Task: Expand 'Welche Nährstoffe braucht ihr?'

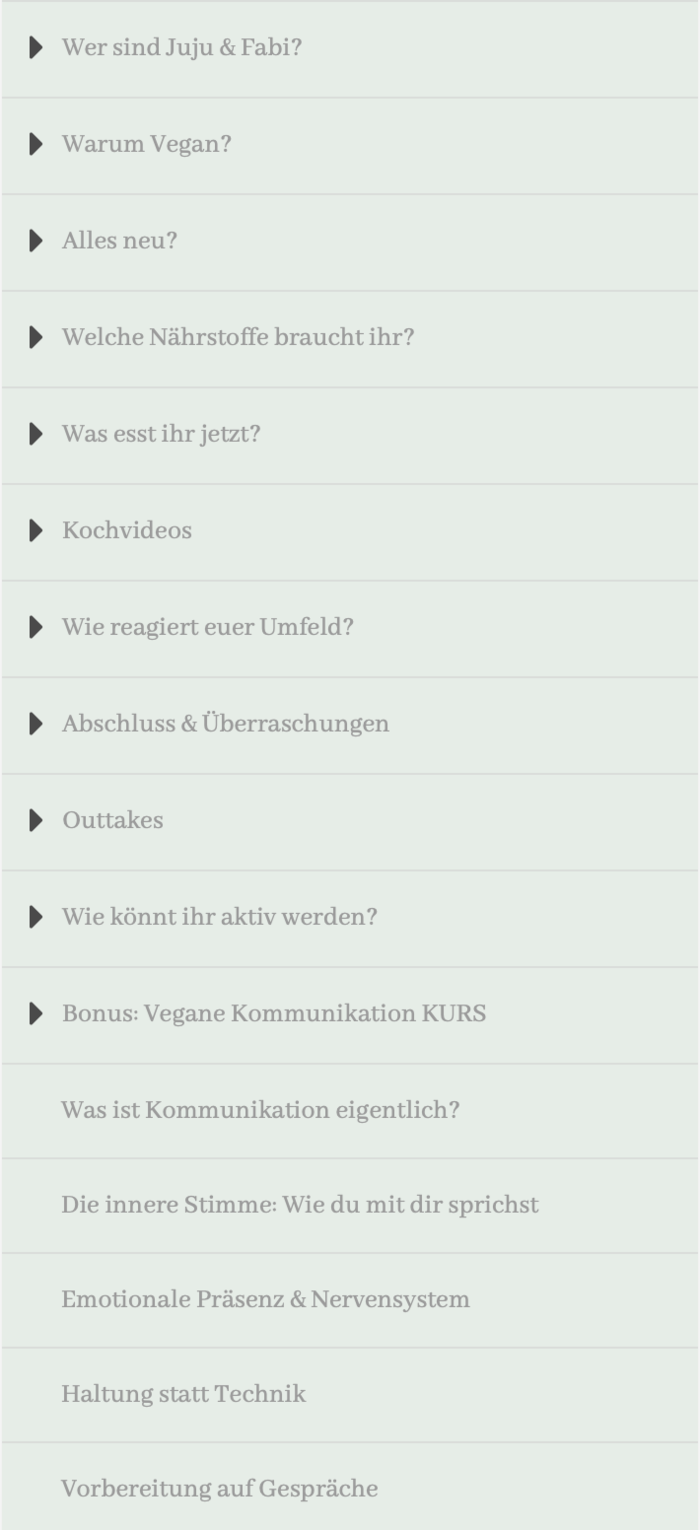Action: click(x=237, y=337)
